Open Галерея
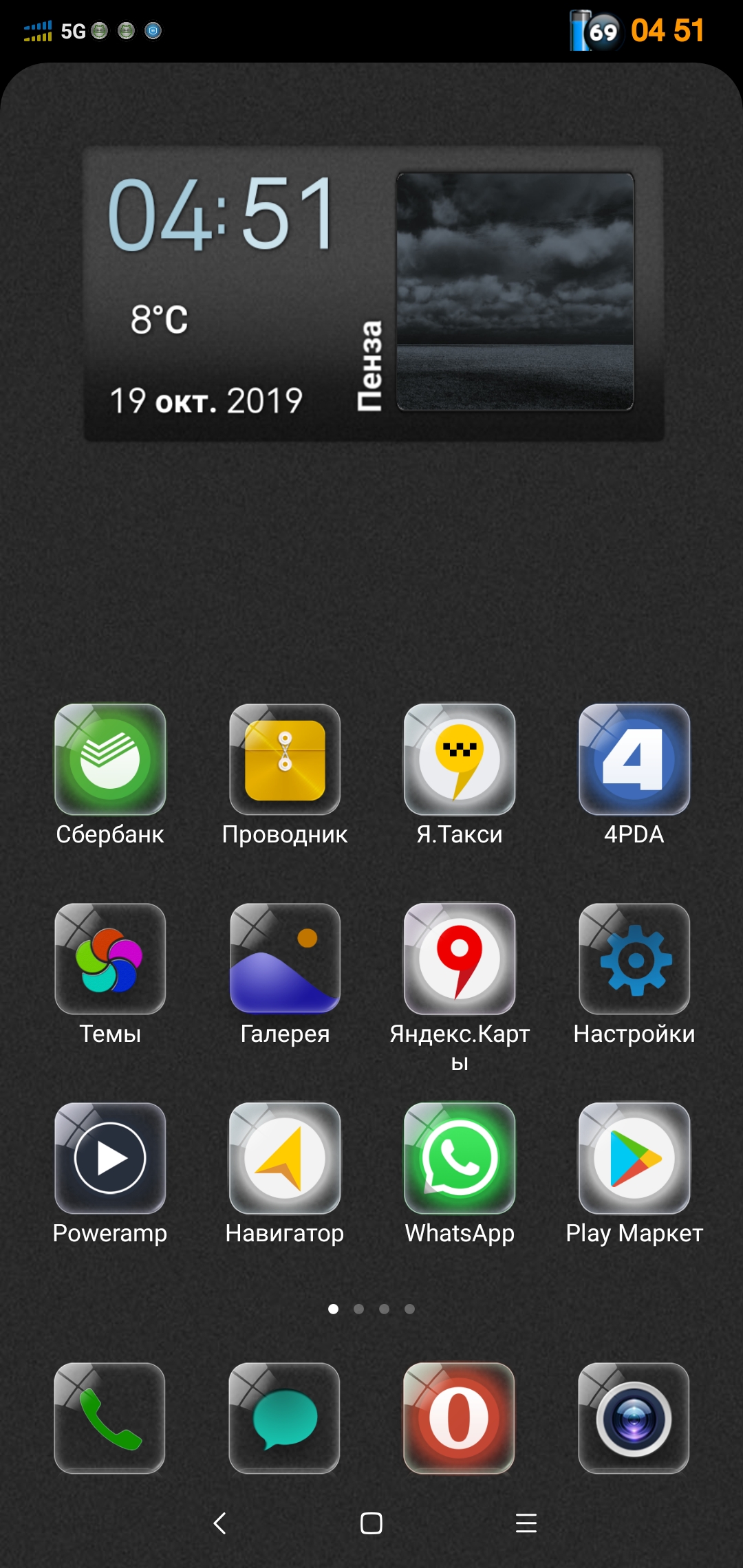This screenshot has width=743, height=1568. (285, 959)
